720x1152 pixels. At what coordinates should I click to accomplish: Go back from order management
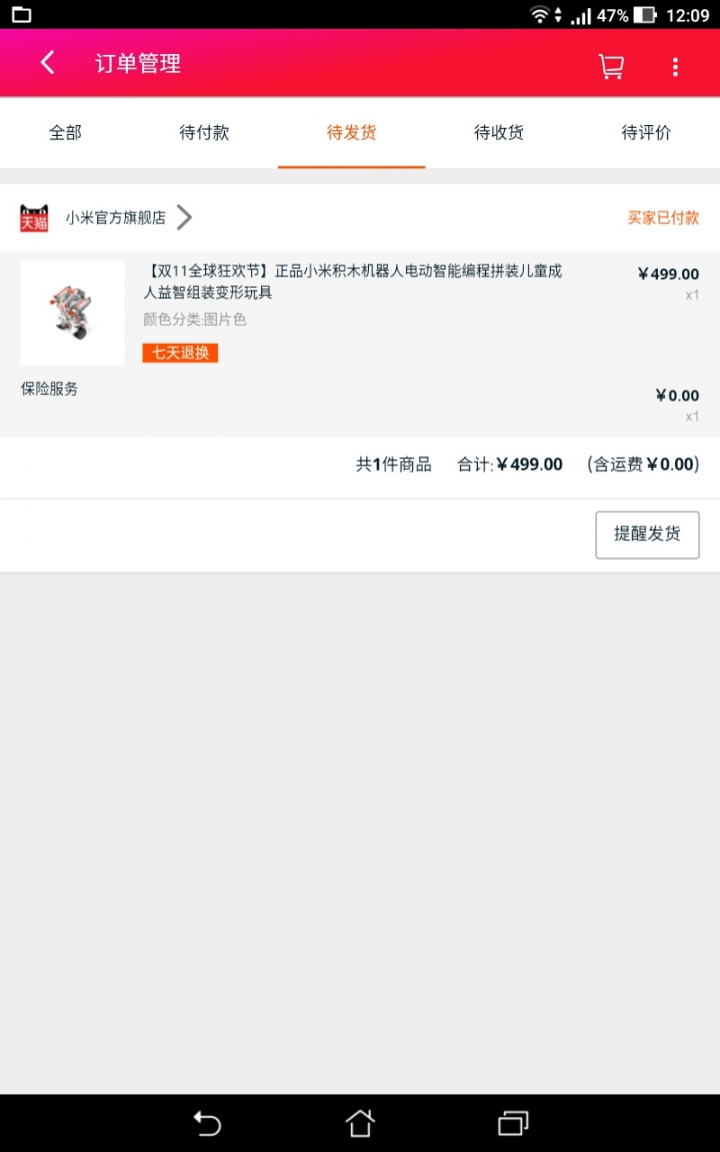click(47, 63)
